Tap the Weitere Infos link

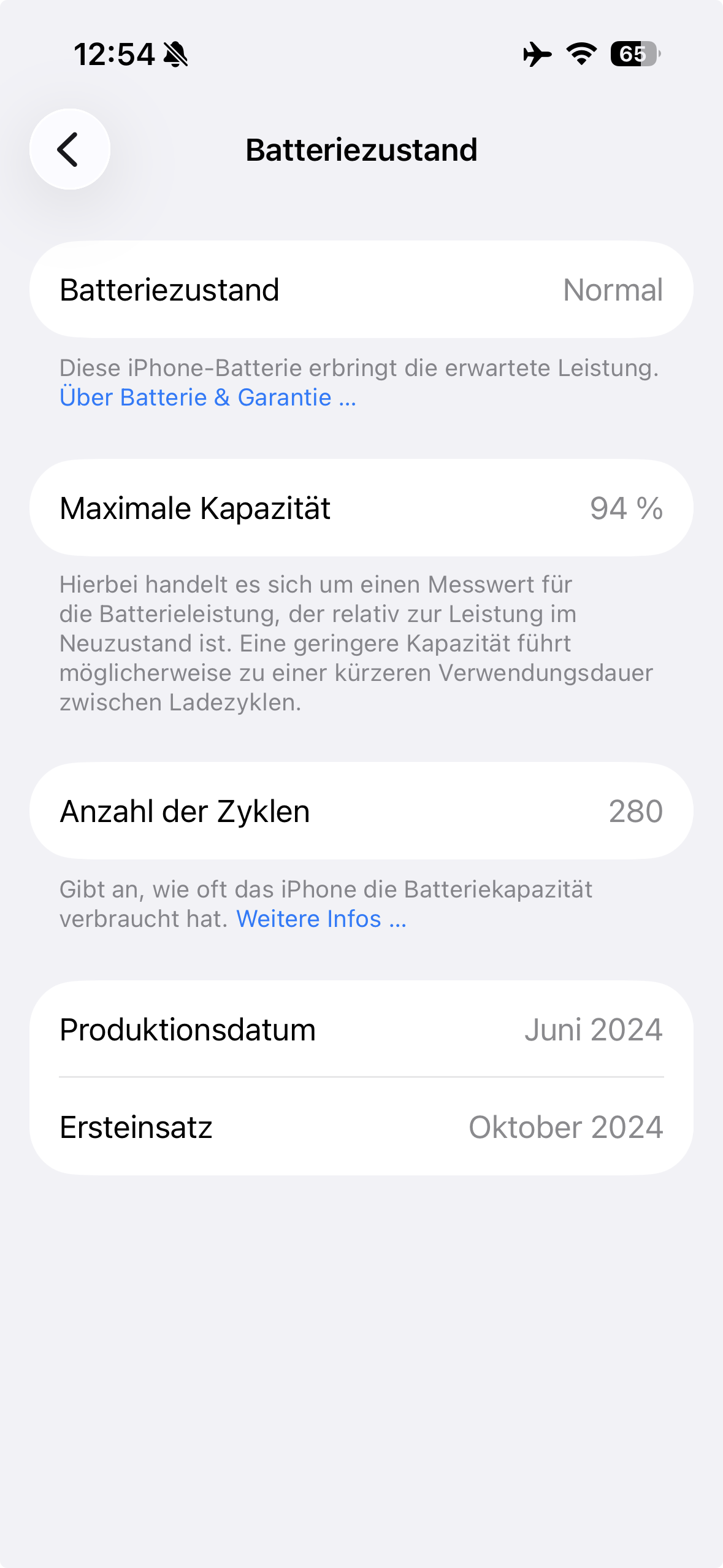pyautogui.click(x=321, y=919)
